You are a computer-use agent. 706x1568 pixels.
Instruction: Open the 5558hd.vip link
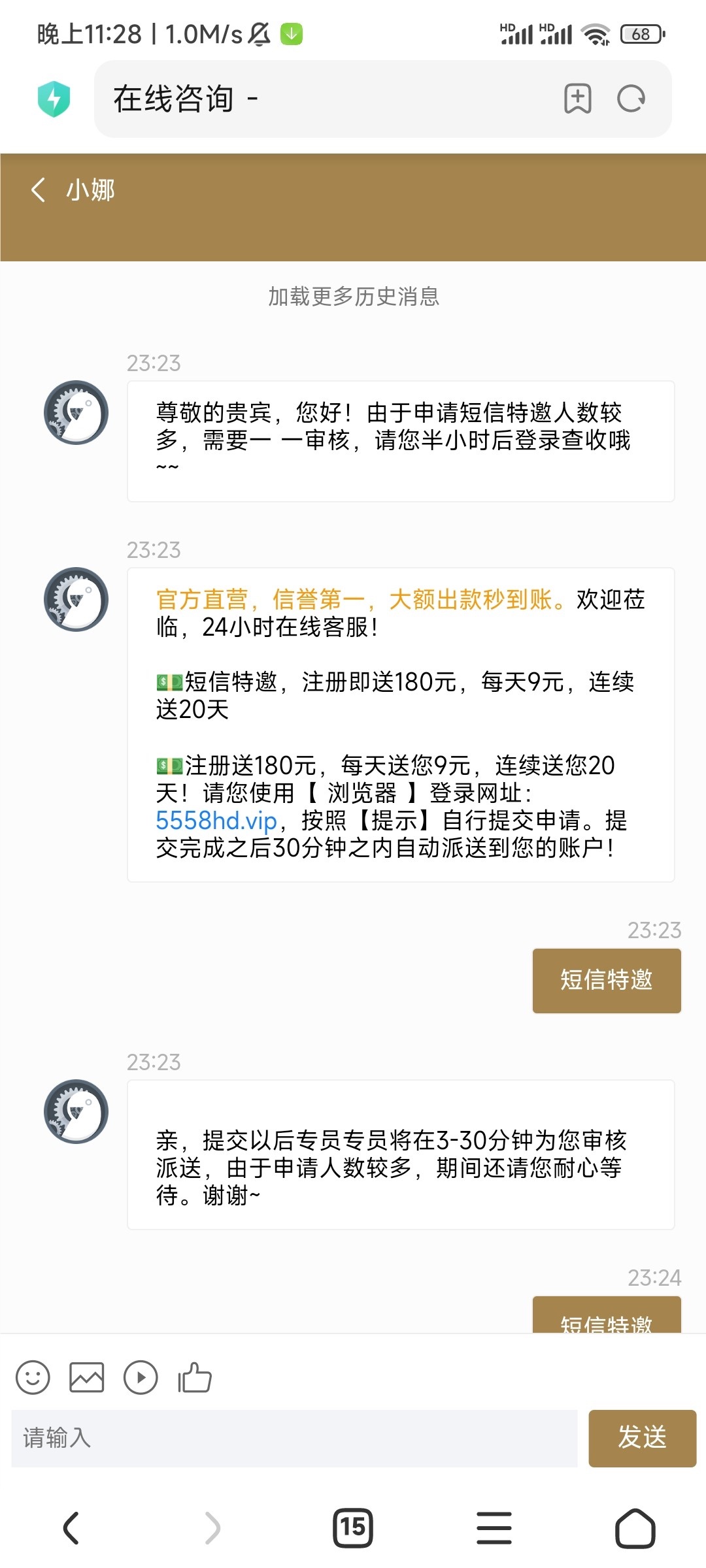click(x=216, y=821)
